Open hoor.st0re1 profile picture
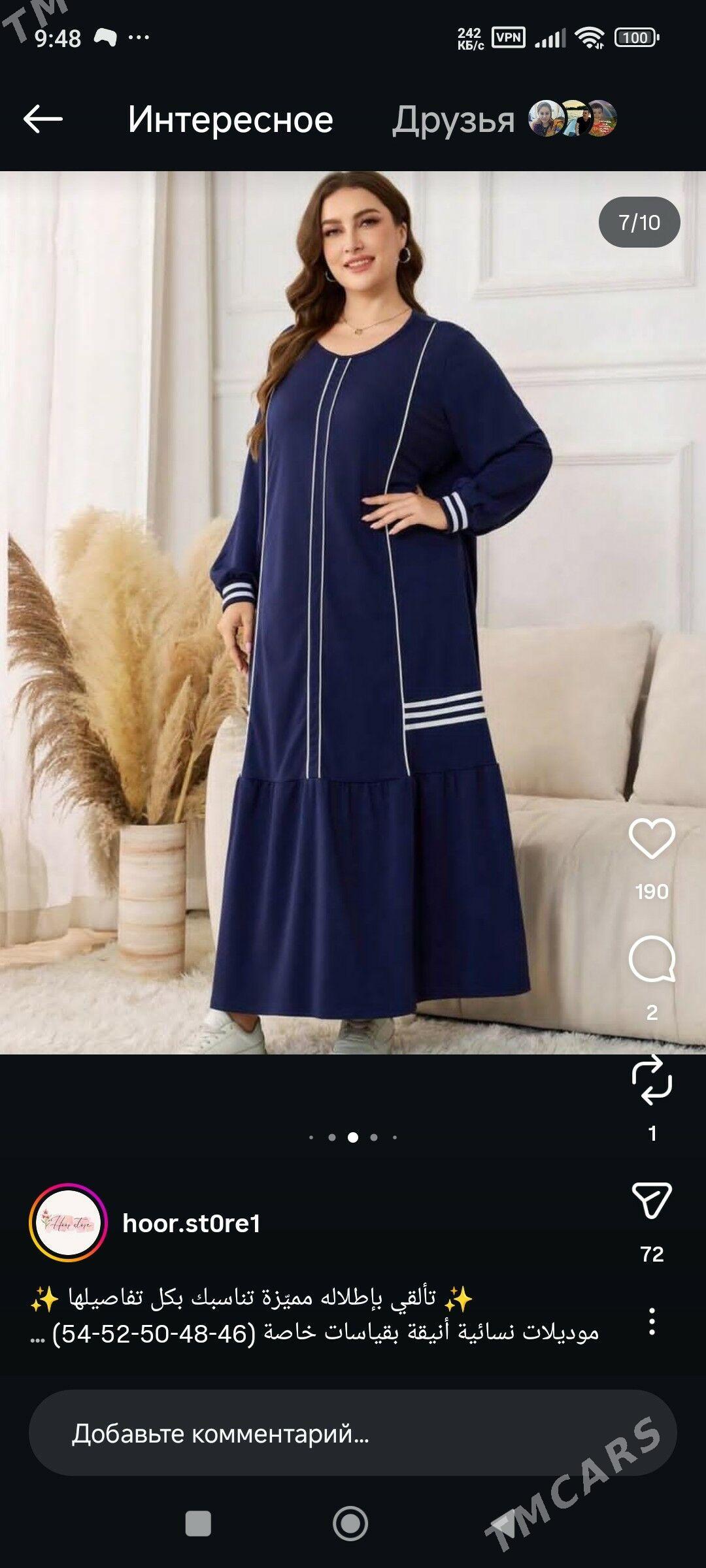 click(68, 1222)
